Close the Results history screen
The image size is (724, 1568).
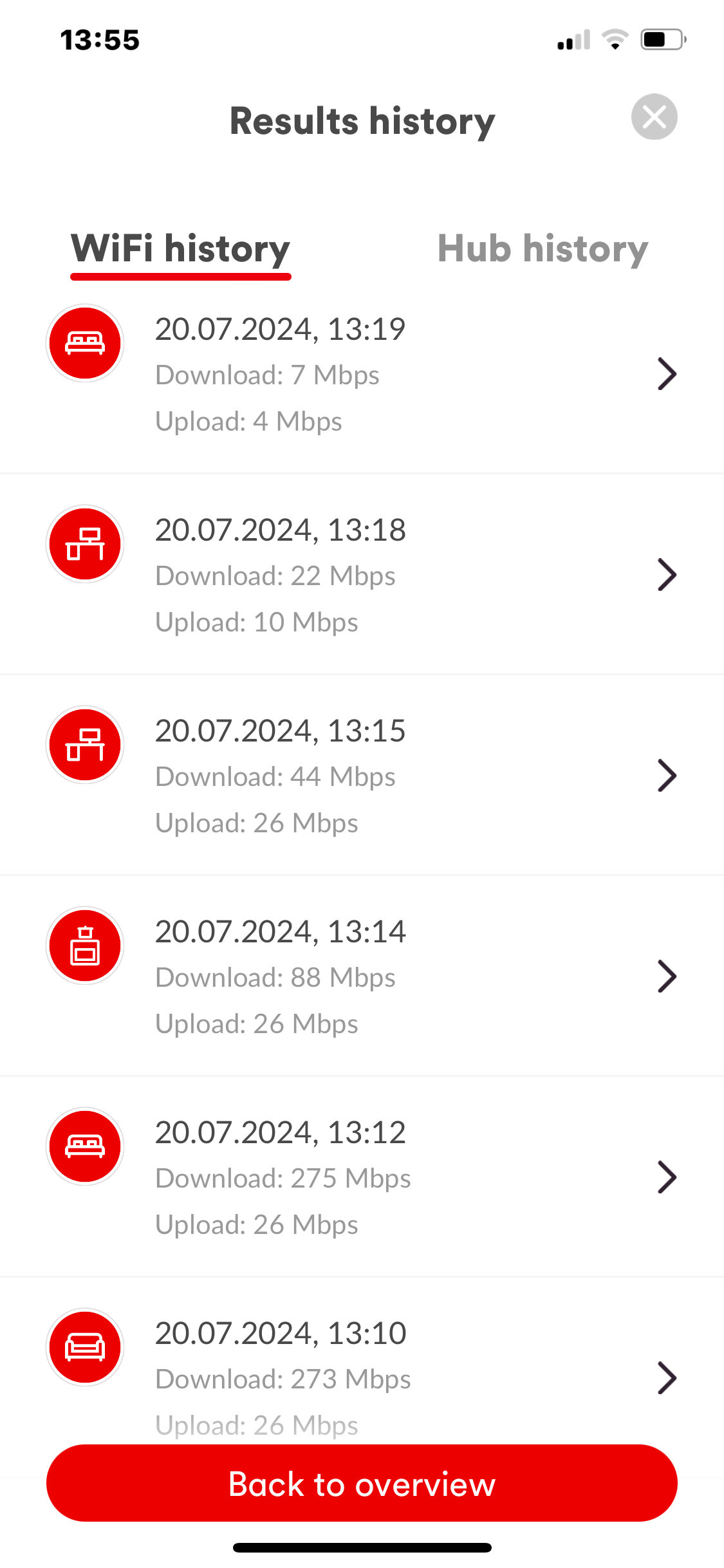pos(654,117)
